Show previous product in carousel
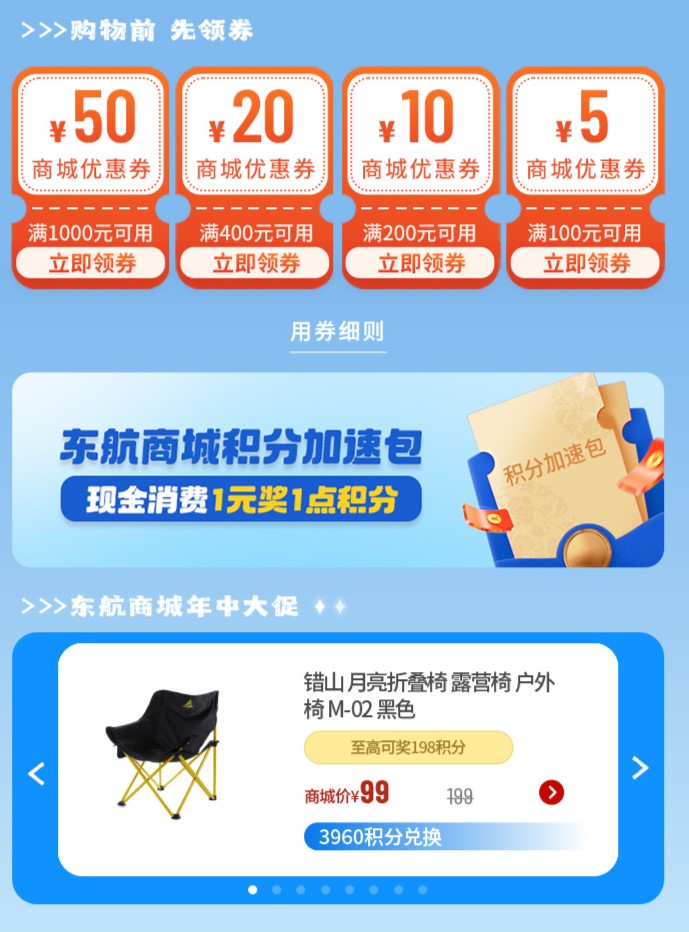Image resolution: width=689 pixels, height=932 pixels. pos(37,773)
